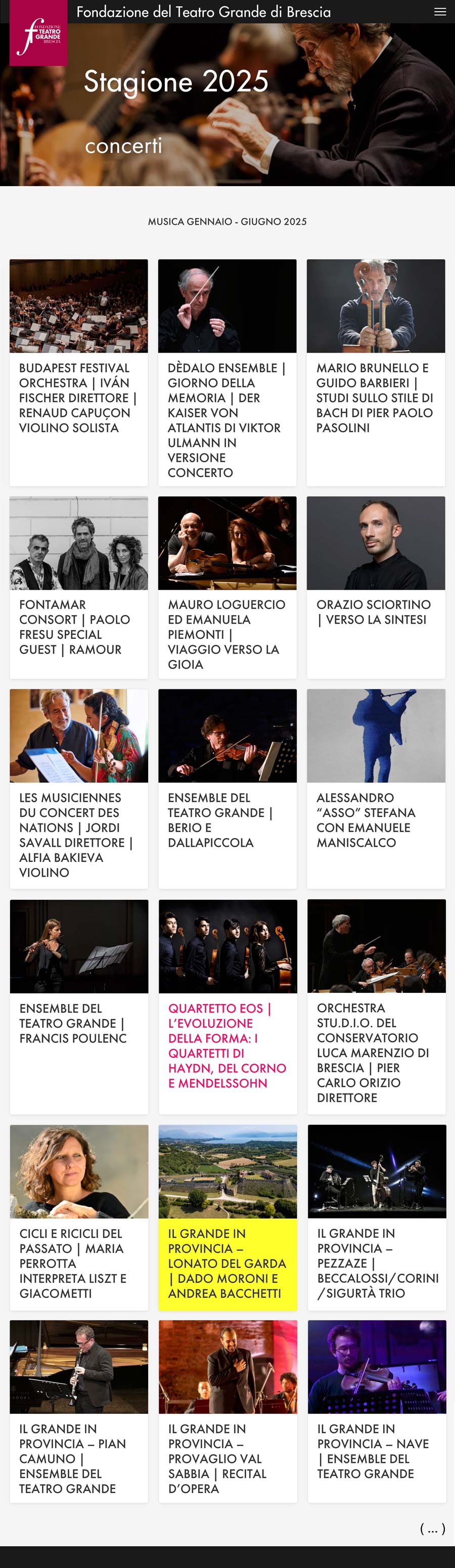Screen dimensions: 455x1568
Task: Open Les Musiciennes du Concert des Nations card
Action: [x=78, y=788]
